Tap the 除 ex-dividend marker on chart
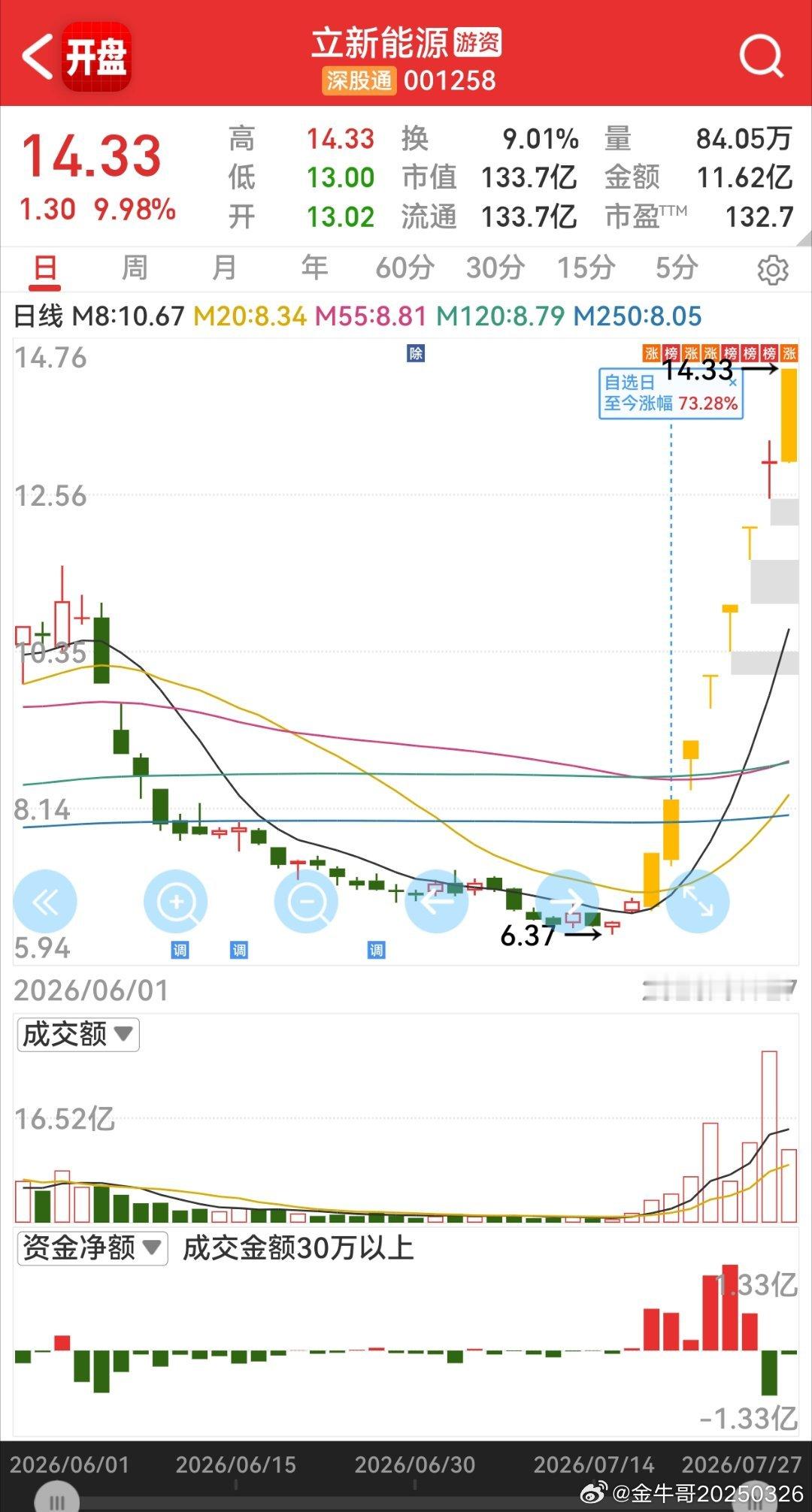The image size is (812, 1512). pos(416,353)
